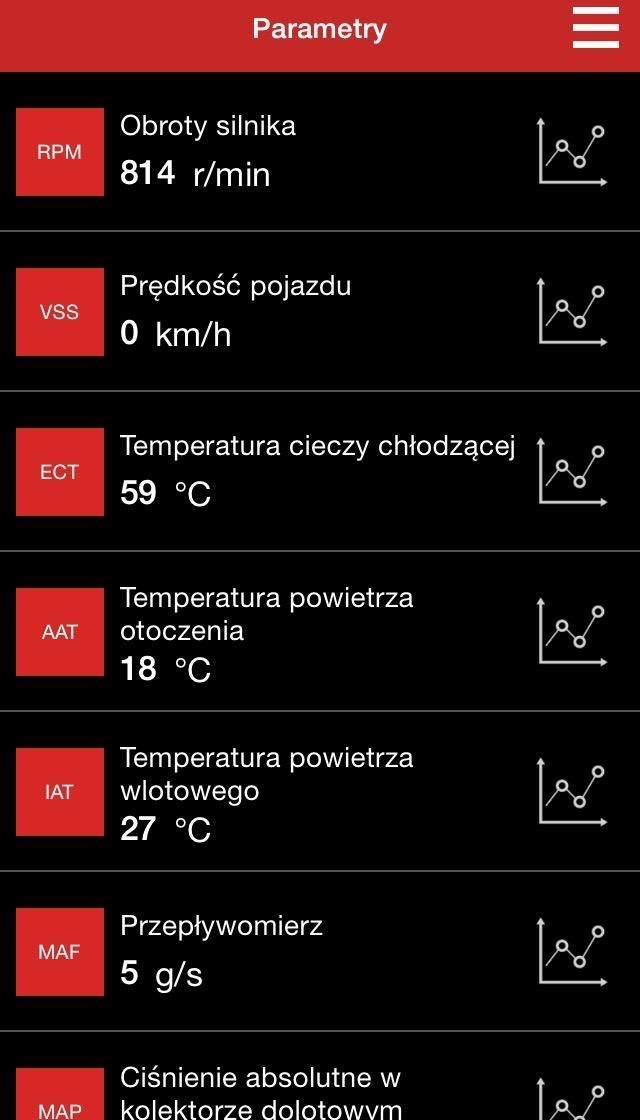View the Temperatura cieczy chłodzącej graph
640x1120 pixels.
click(x=573, y=472)
